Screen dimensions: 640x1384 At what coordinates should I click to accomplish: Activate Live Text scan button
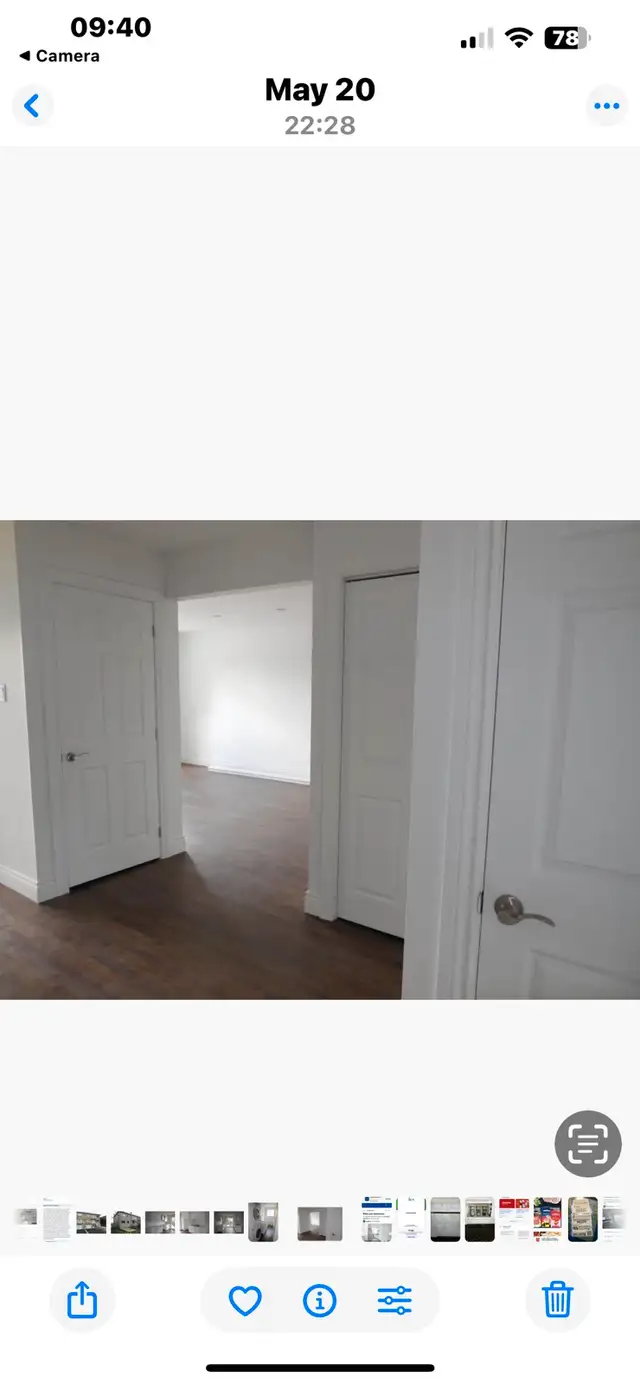coord(588,1143)
